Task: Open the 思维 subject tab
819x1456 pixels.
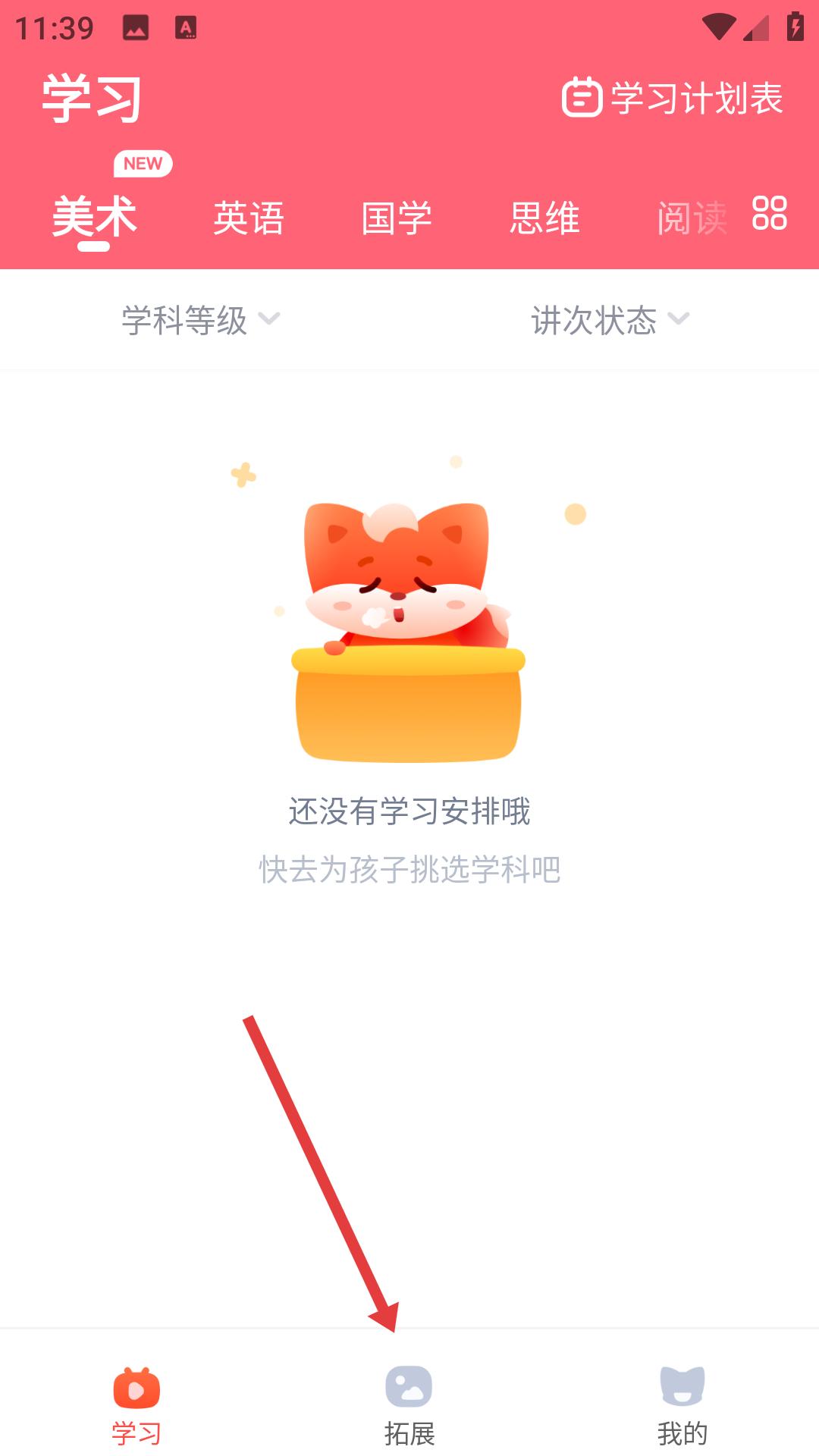Action: [544, 218]
